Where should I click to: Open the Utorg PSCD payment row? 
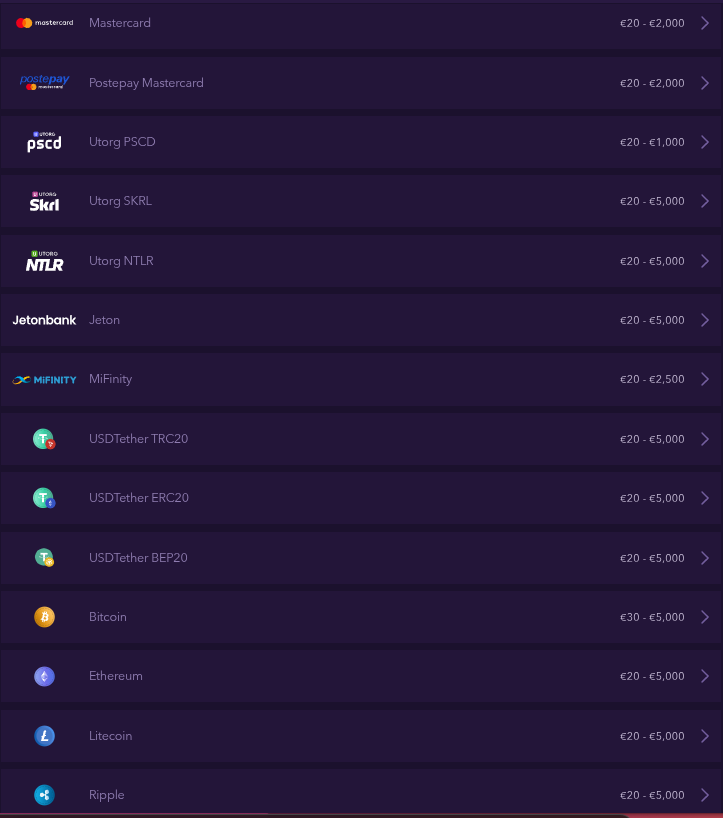360,142
